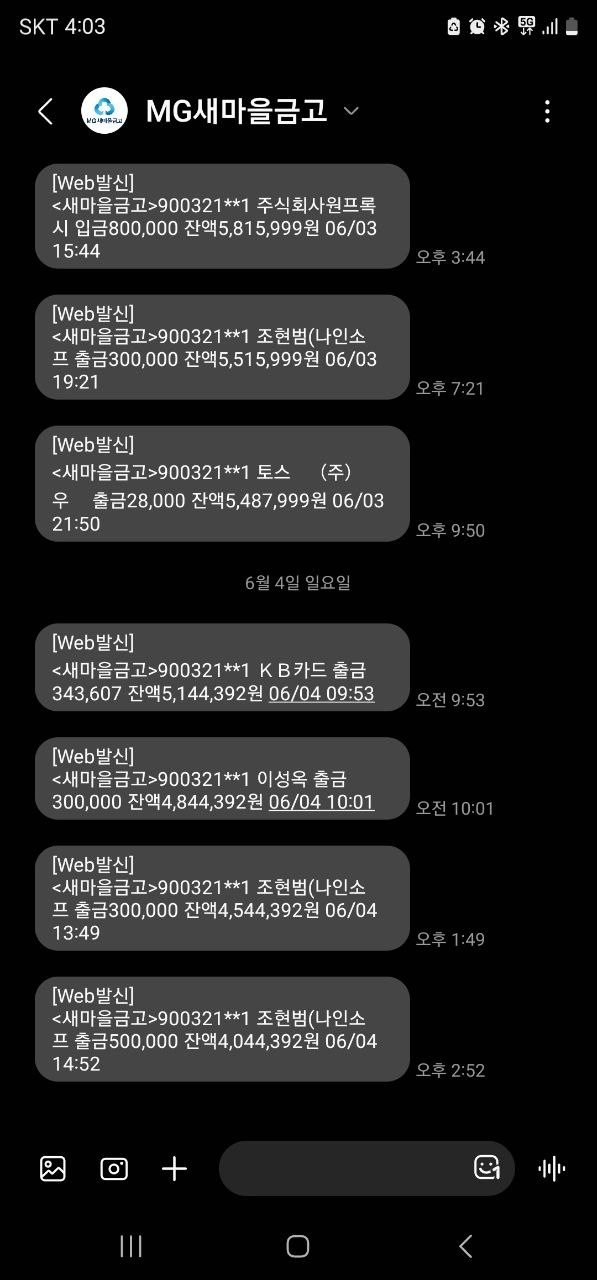This screenshot has width=597, height=1280.
Task: Tap the system home button
Action: 298,1245
